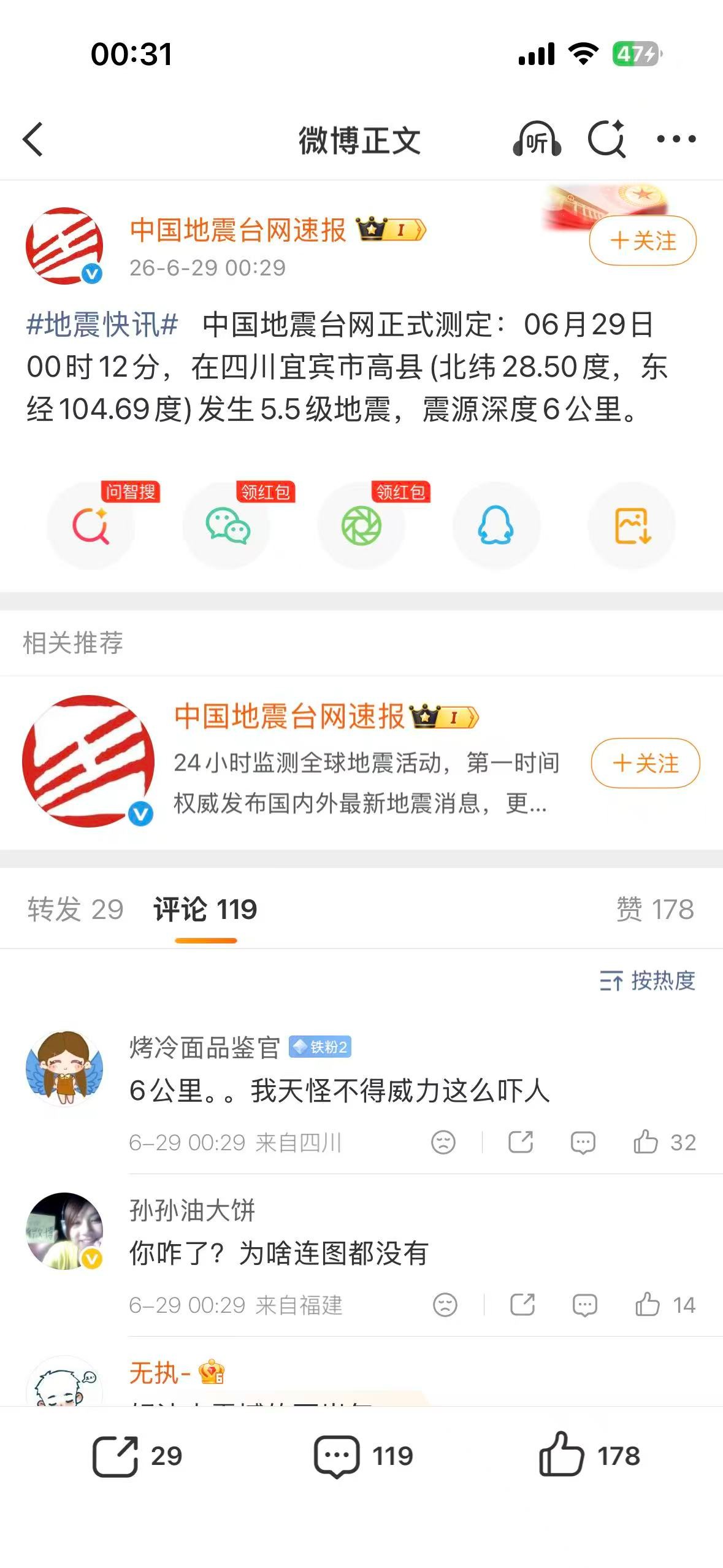Follow the post author via top 关注 button
723x1568 pixels.
(643, 240)
